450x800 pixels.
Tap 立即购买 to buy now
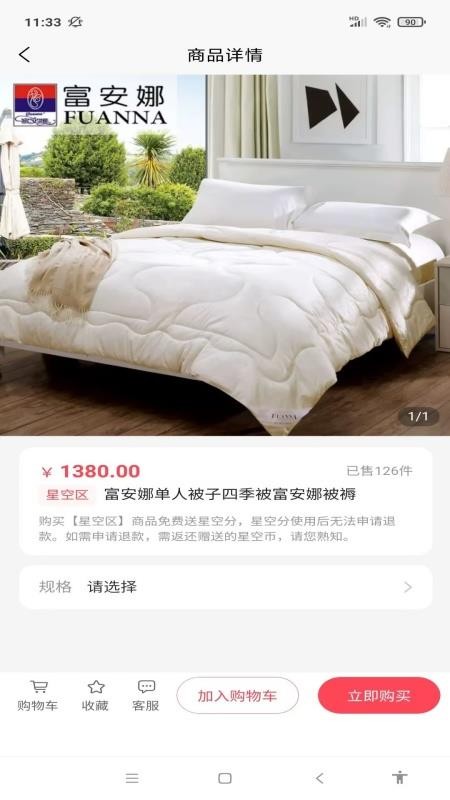(379, 695)
